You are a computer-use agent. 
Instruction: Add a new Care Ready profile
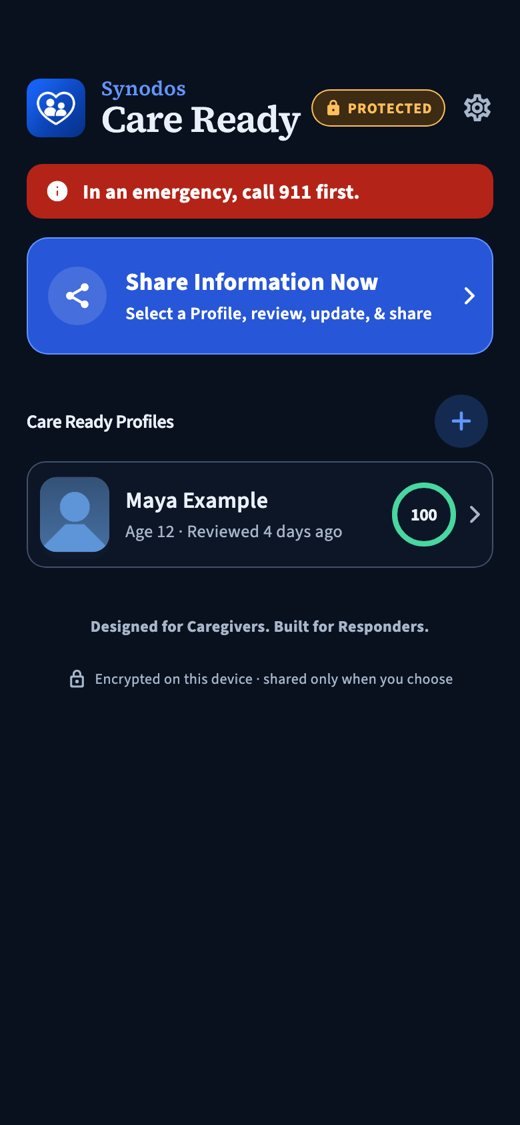tap(461, 421)
